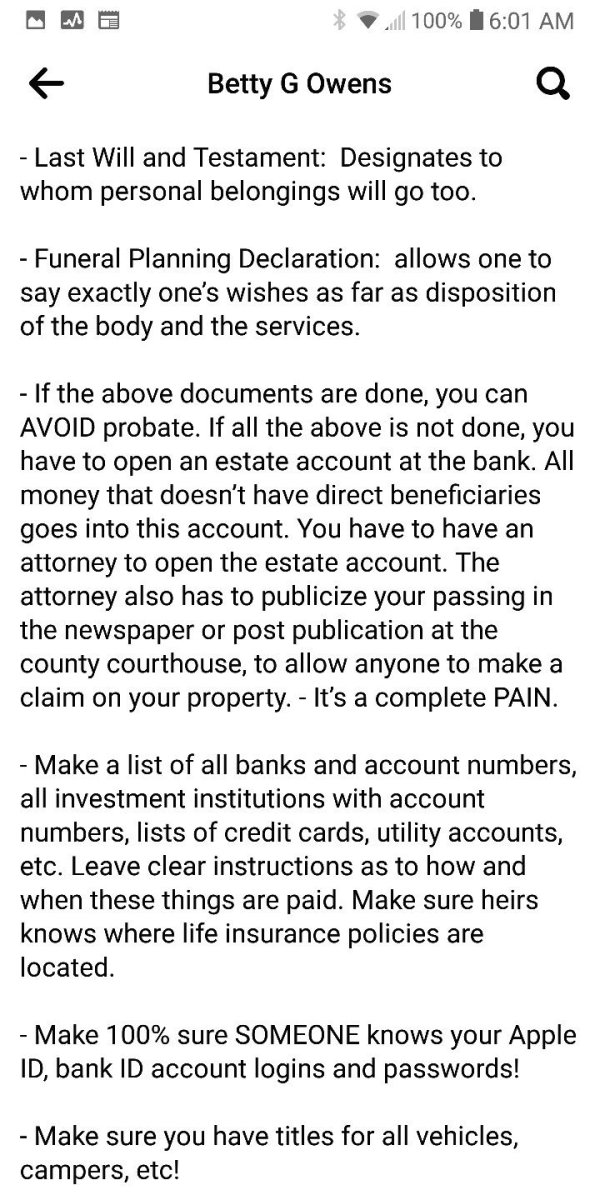Go back using the arrow

47,84
